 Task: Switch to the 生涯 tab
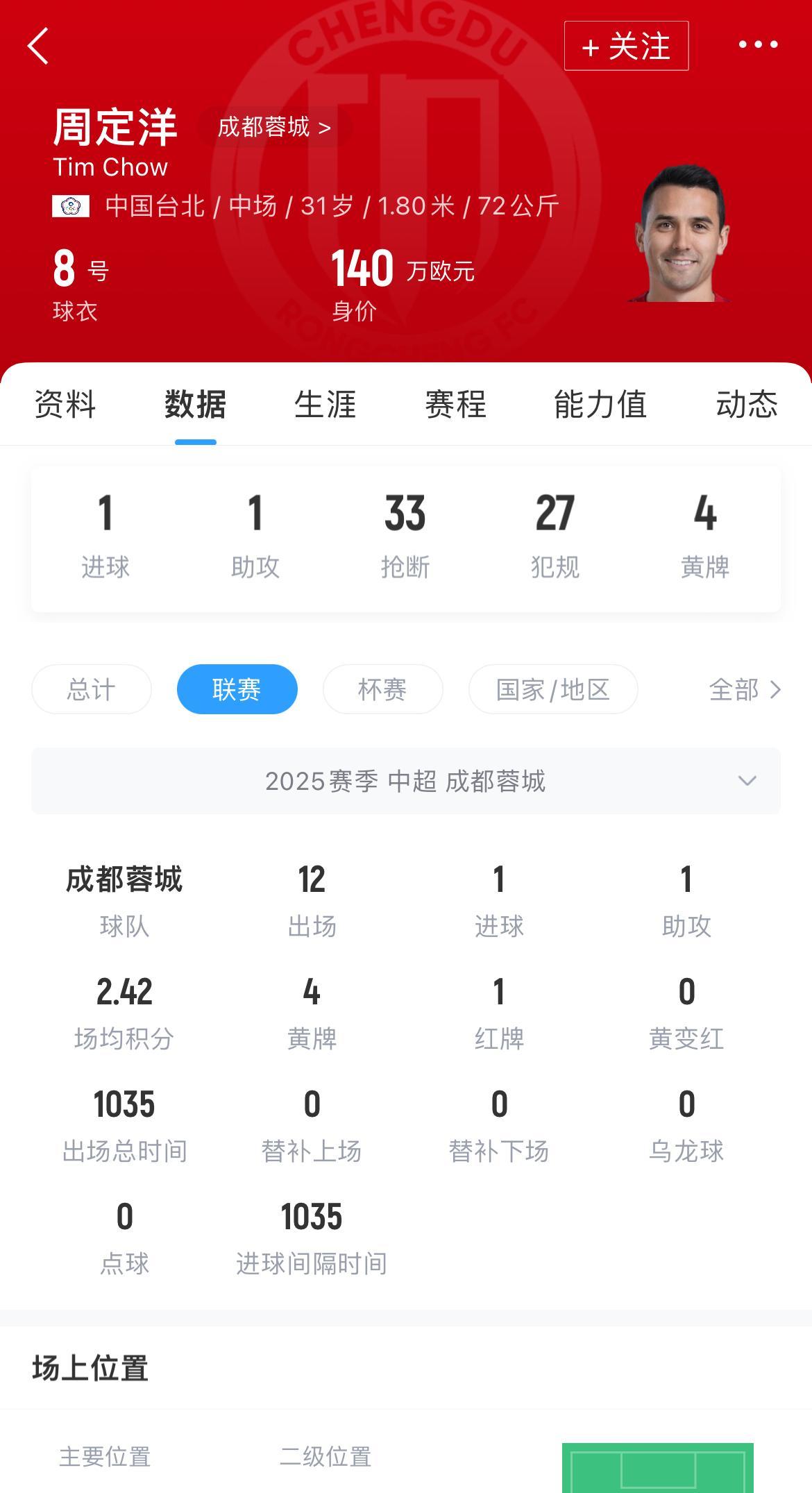[x=324, y=405]
